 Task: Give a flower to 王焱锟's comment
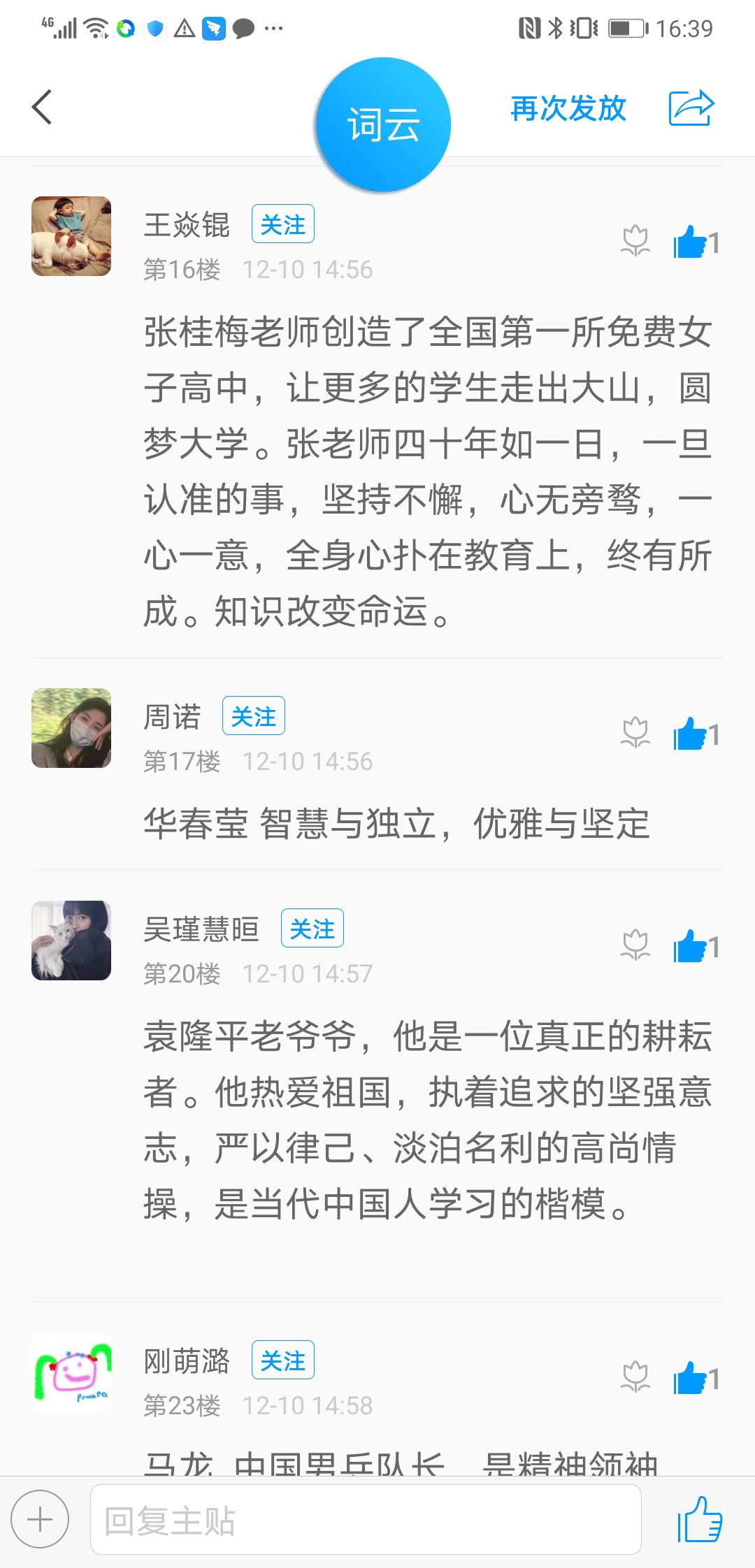635,242
